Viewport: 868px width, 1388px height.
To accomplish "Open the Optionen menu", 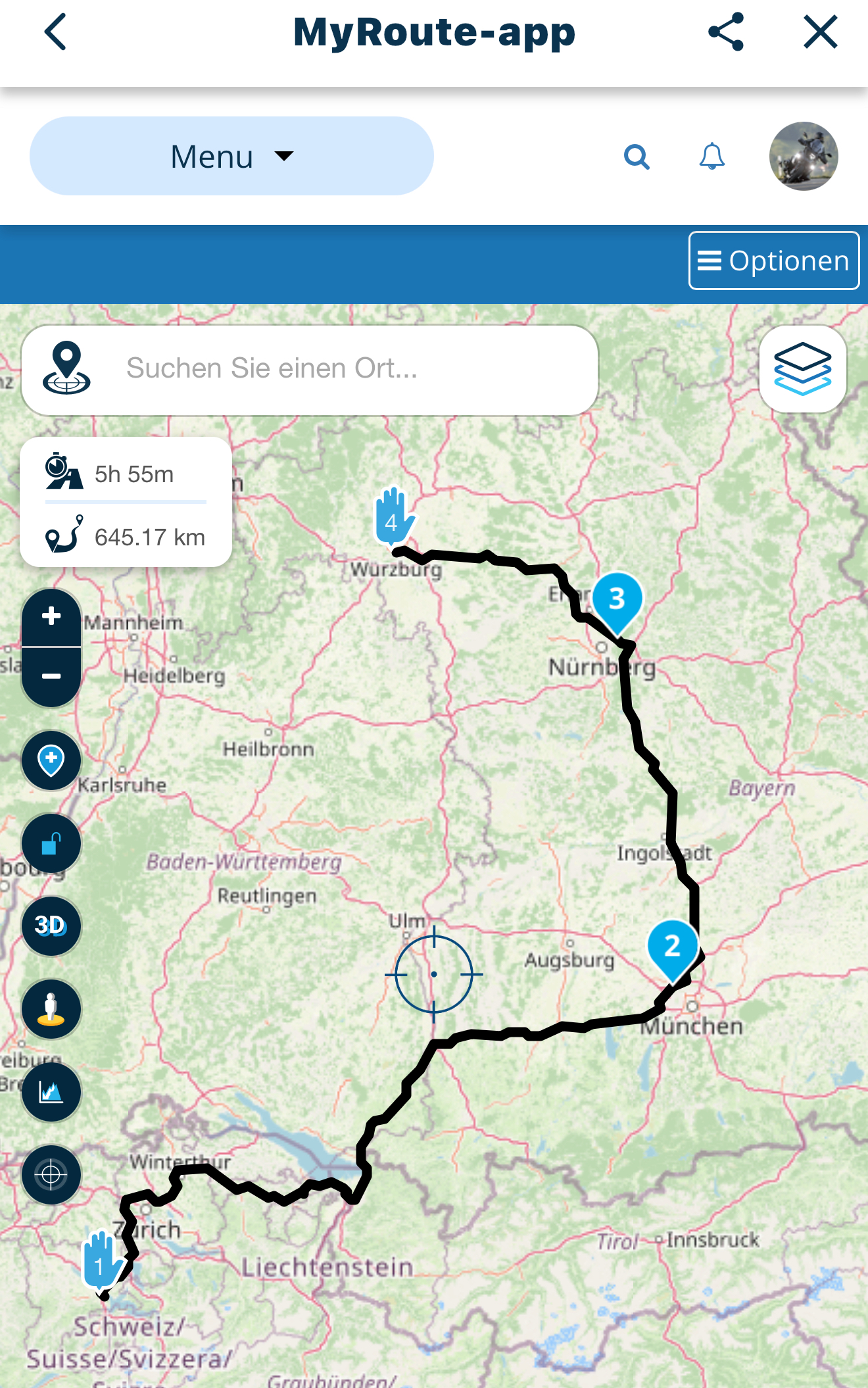I will (x=773, y=260).
